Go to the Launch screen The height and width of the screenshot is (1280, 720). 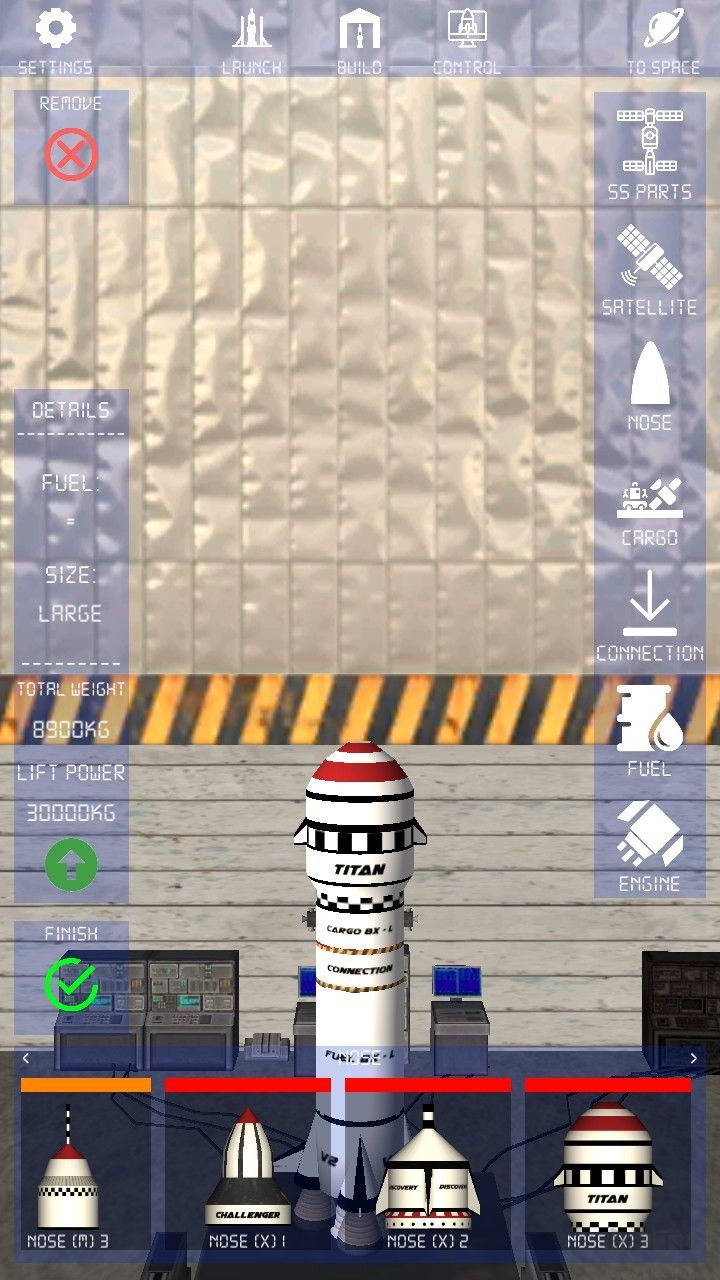[251, 40]
